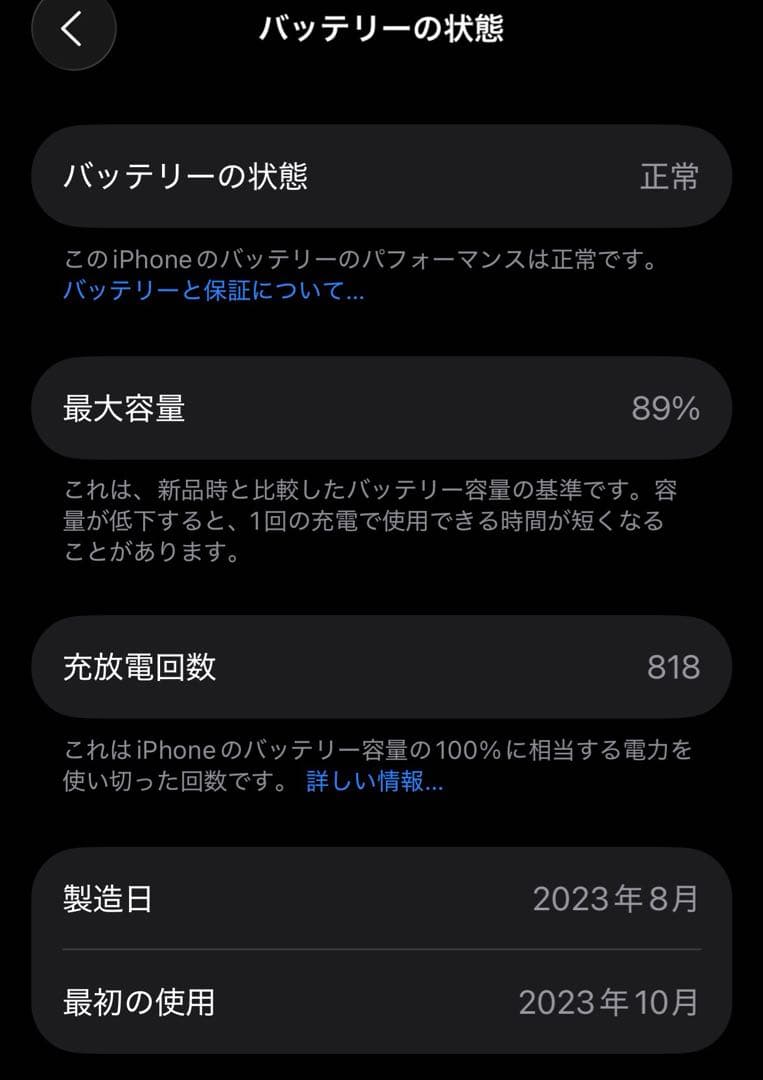
Task: Tap the 818 cycle count value
Action: coord(672,666)
